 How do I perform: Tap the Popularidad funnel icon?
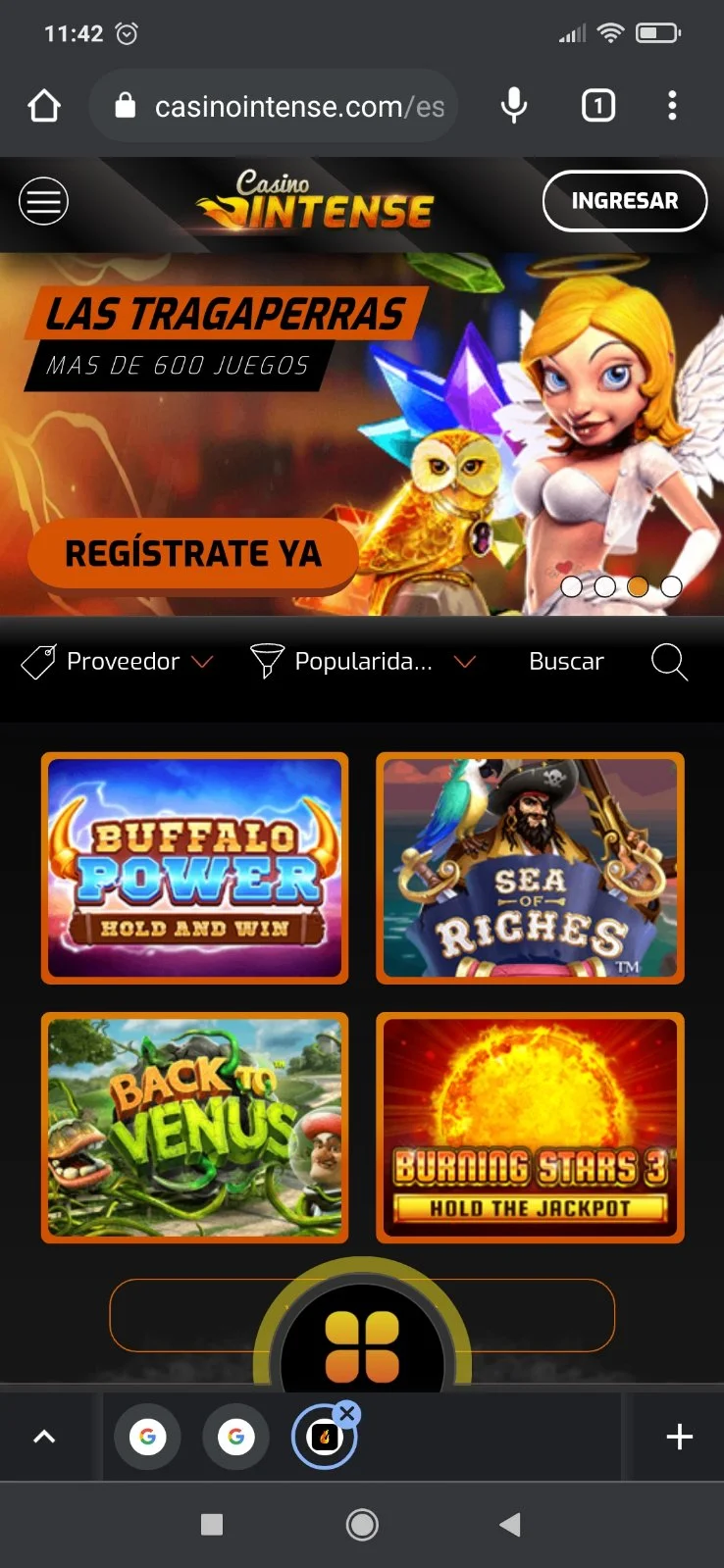point(267,661)
